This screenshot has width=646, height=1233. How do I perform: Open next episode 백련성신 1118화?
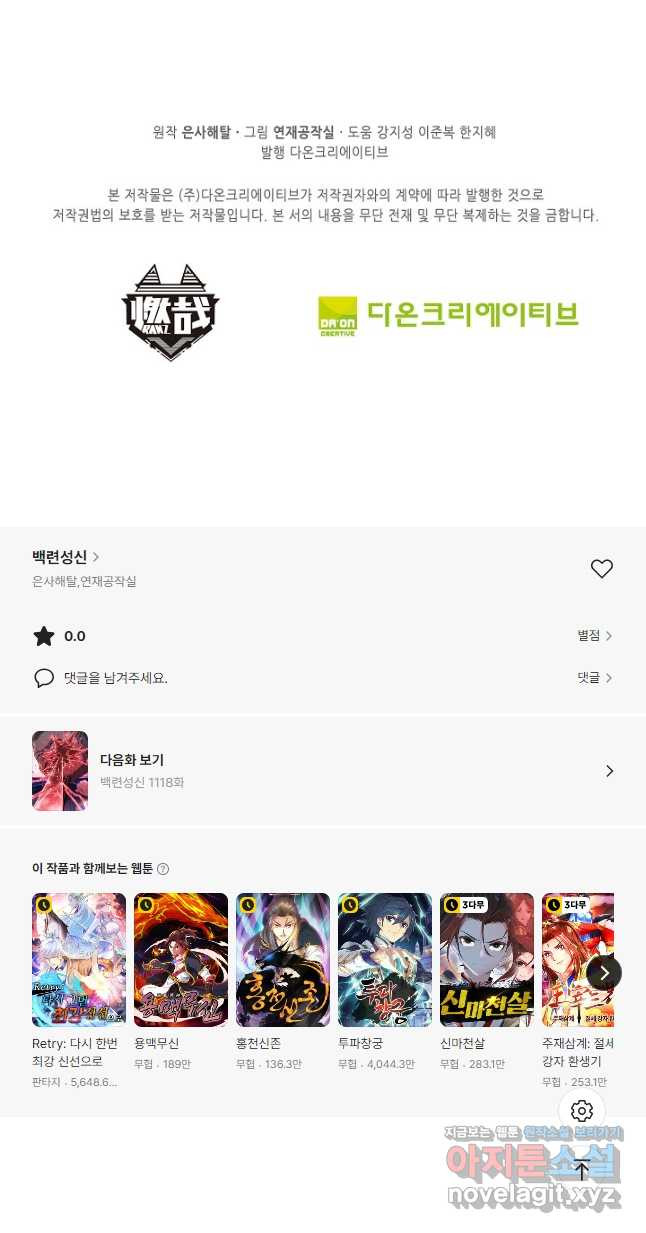click(x=323, y=771)
